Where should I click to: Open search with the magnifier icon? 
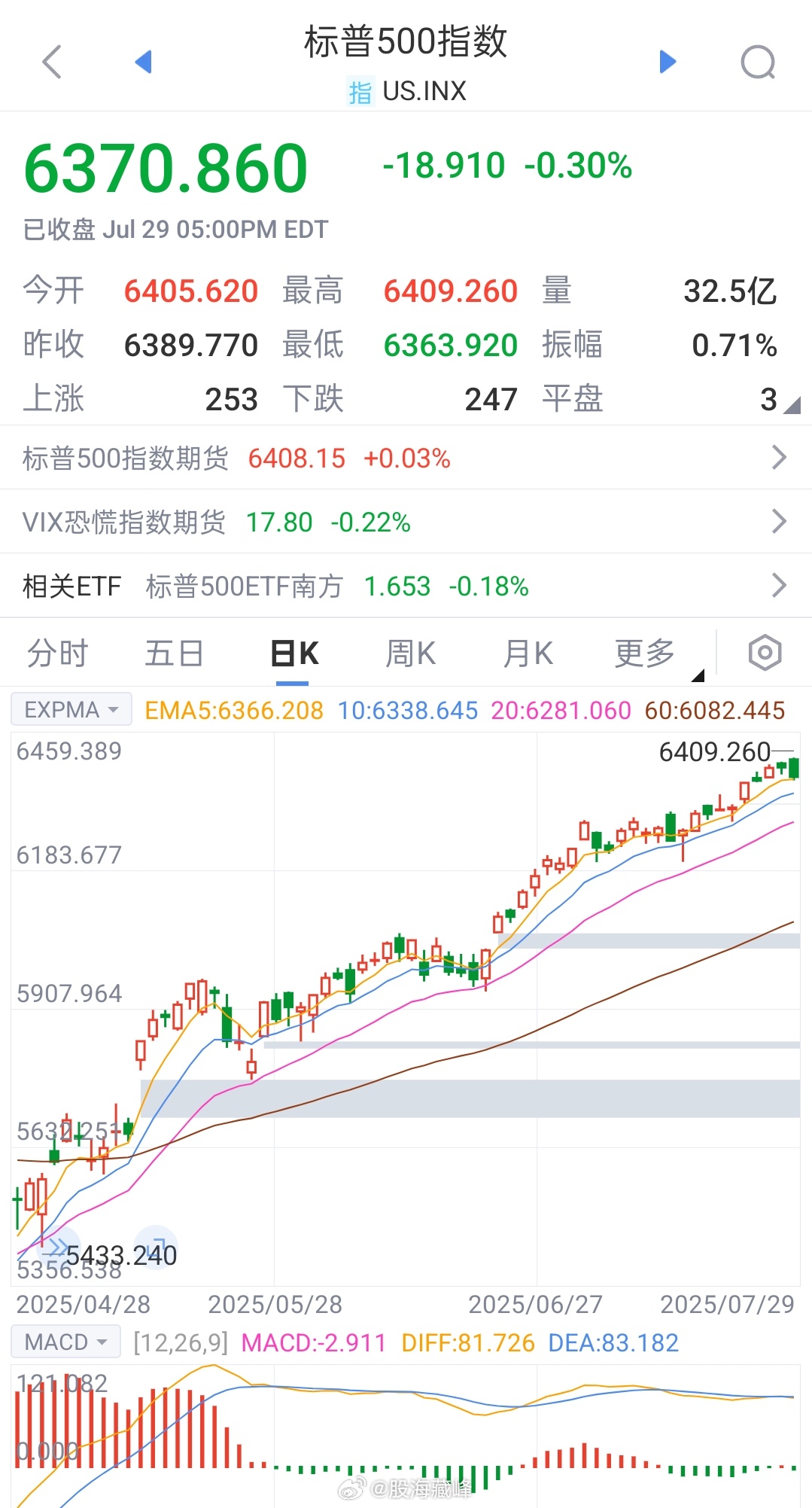(x=758, y=62)
